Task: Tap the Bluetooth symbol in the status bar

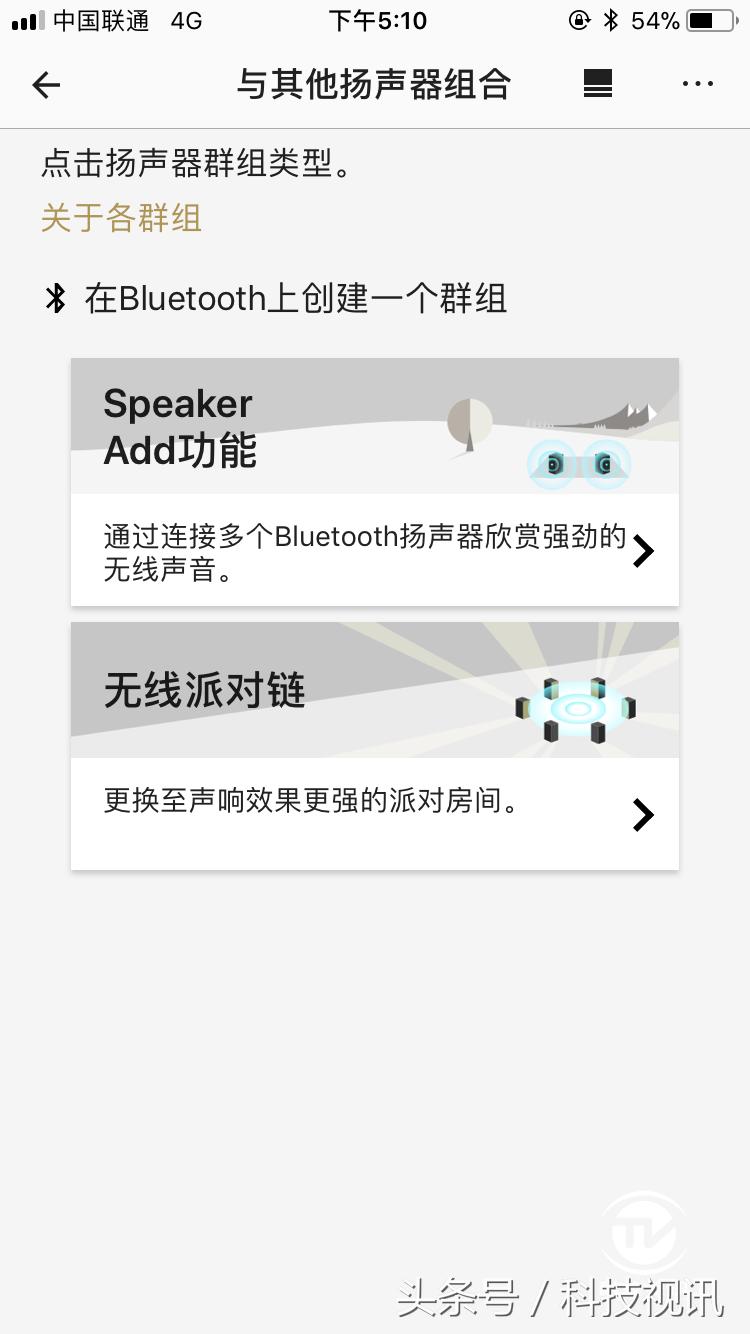Action: pos(612,18)
